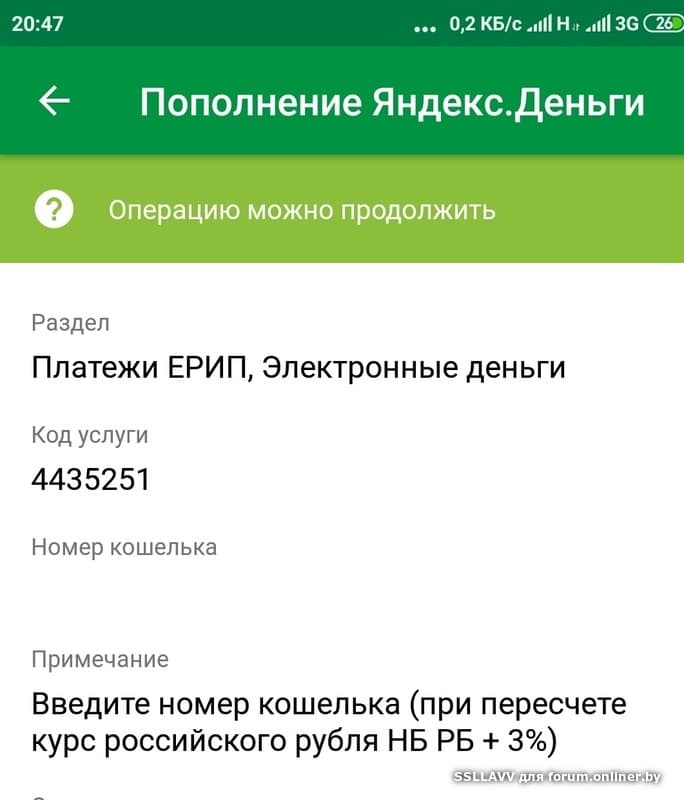This screenshot has height=800, width=684.
Task: Go back using the arrow icon
Action: [x=54, y=101]
